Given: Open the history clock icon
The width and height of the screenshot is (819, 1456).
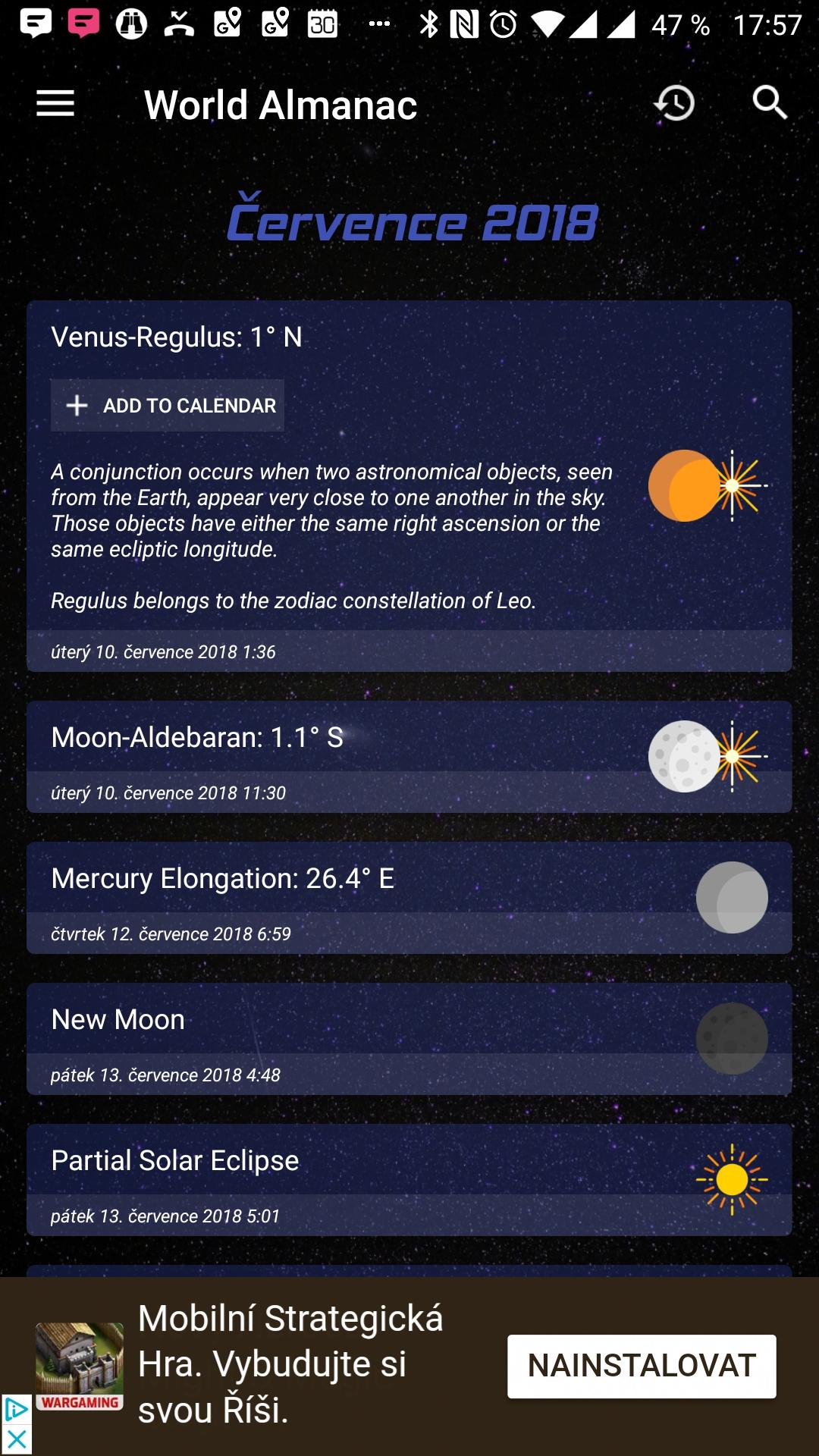Looking at the screenshot, I should click(x=674, y=103).
